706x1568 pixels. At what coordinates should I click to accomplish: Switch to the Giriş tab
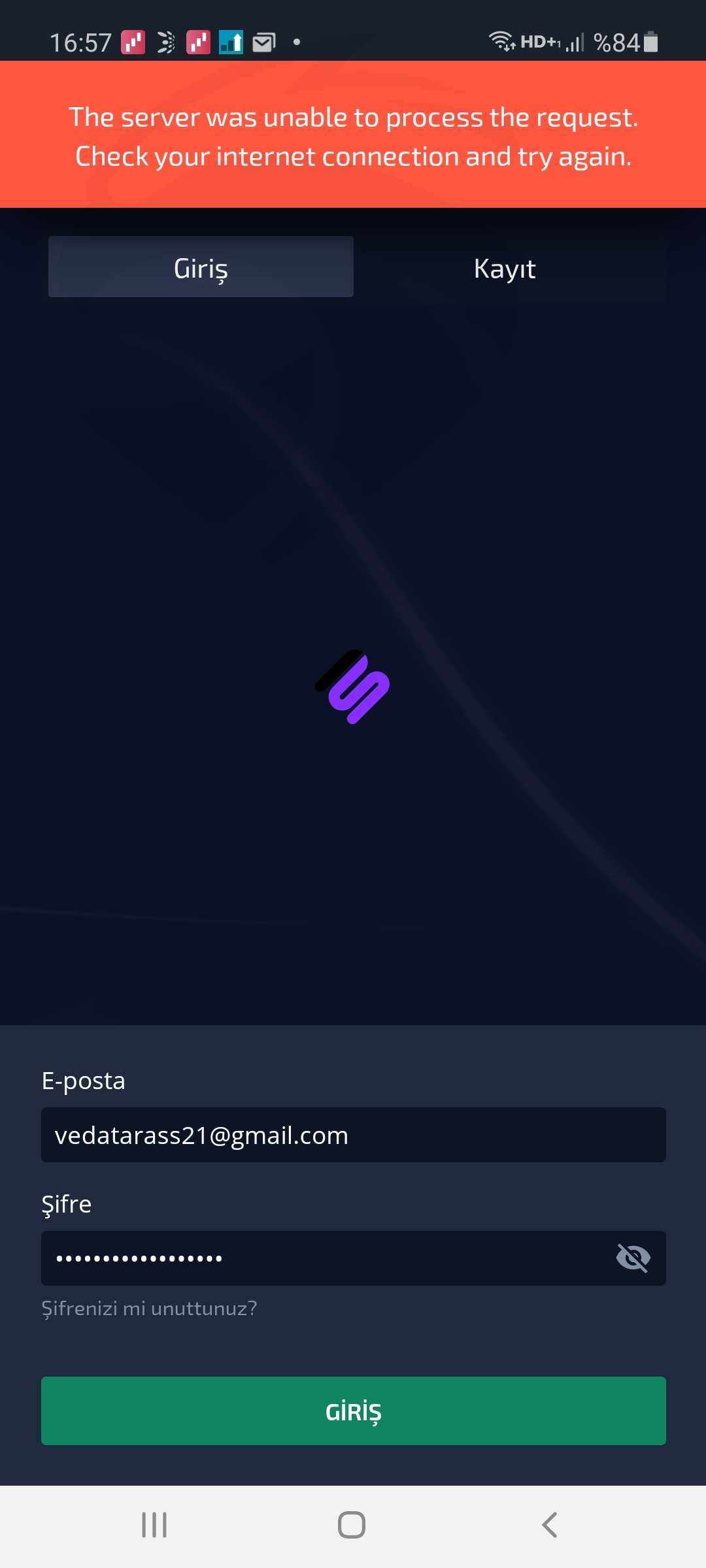click(201, 267)
